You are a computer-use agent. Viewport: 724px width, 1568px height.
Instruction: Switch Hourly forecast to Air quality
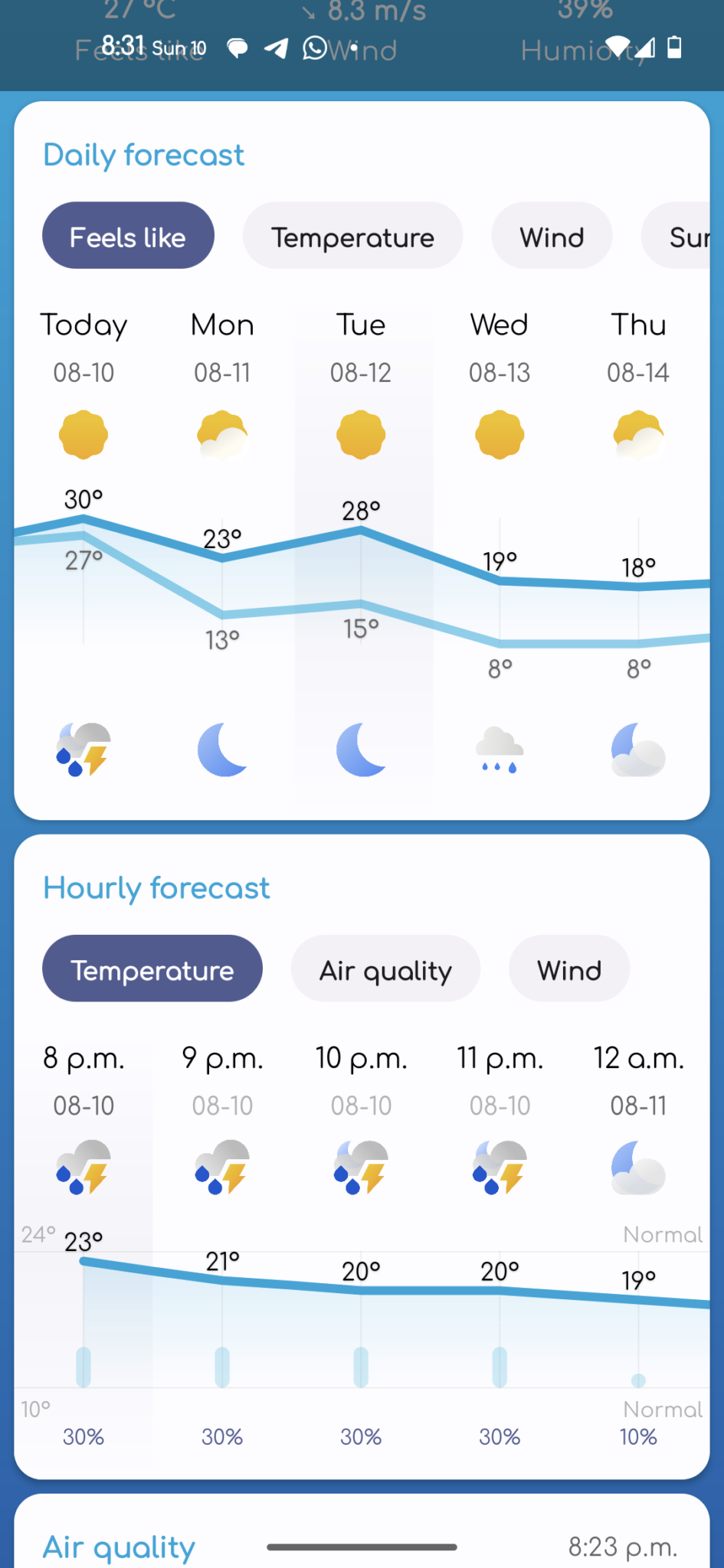(385, 969)
